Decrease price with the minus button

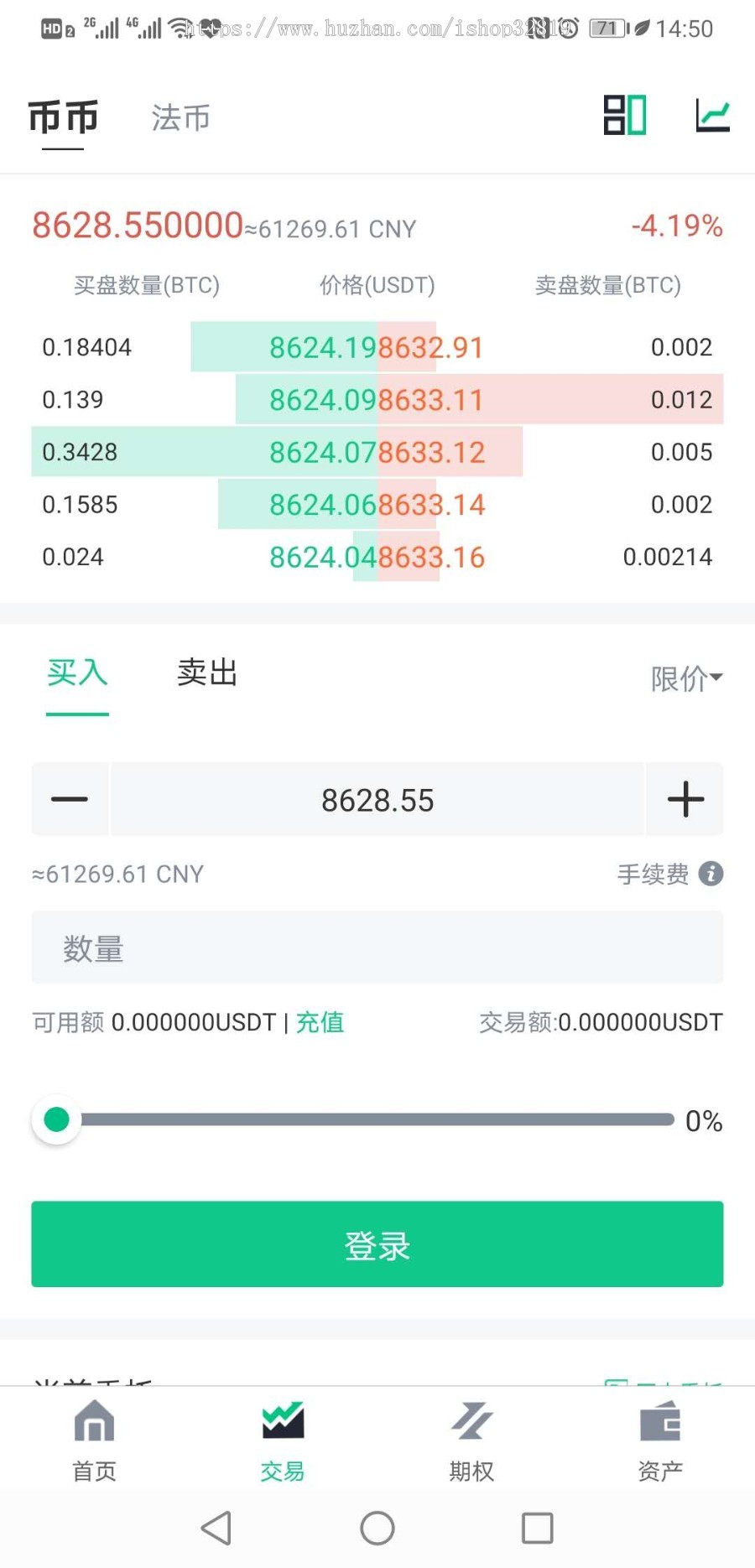[x=70, y=799]
